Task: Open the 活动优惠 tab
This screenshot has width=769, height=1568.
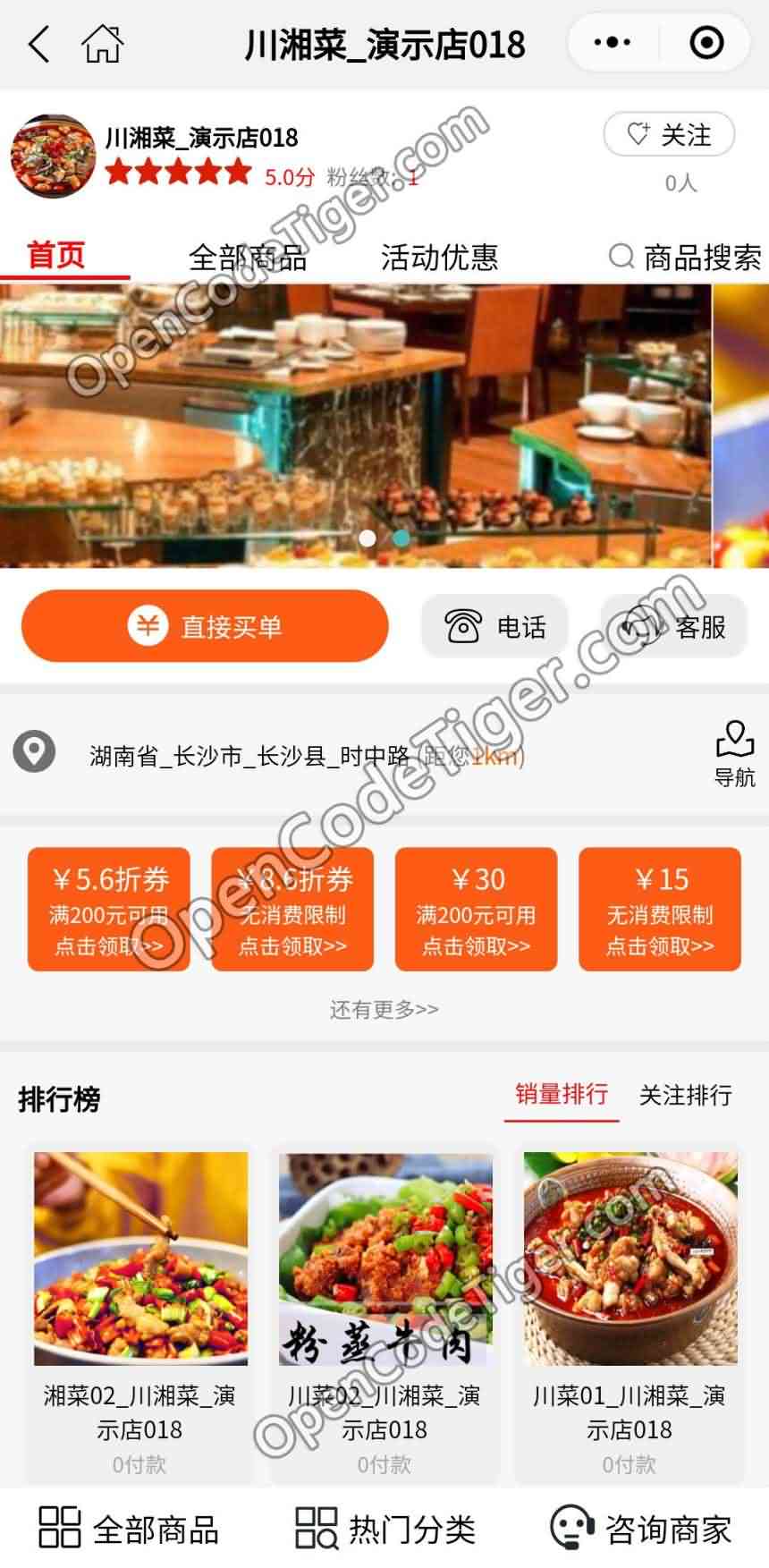Action: (x=441, y=257)
